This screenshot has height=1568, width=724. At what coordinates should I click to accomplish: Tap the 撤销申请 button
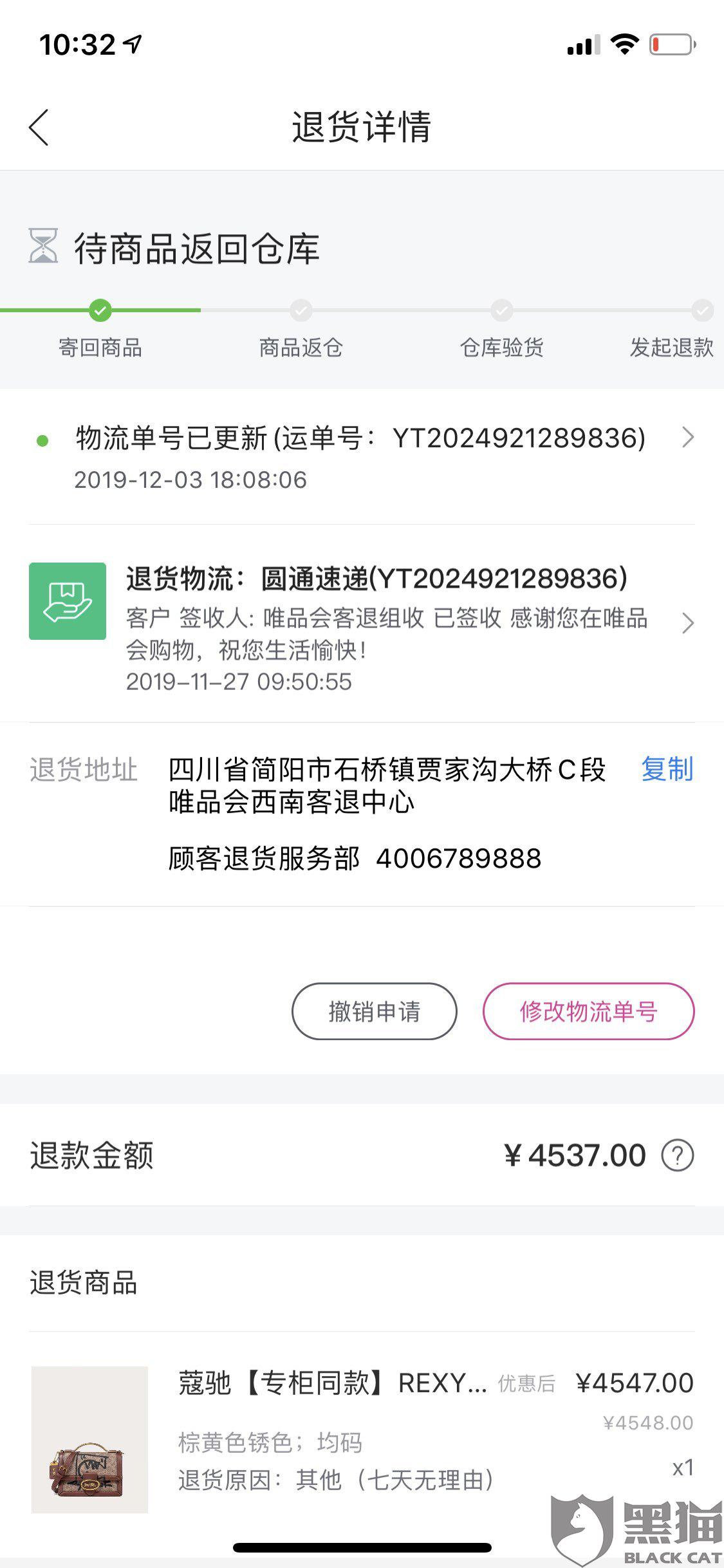point(374,1011)
